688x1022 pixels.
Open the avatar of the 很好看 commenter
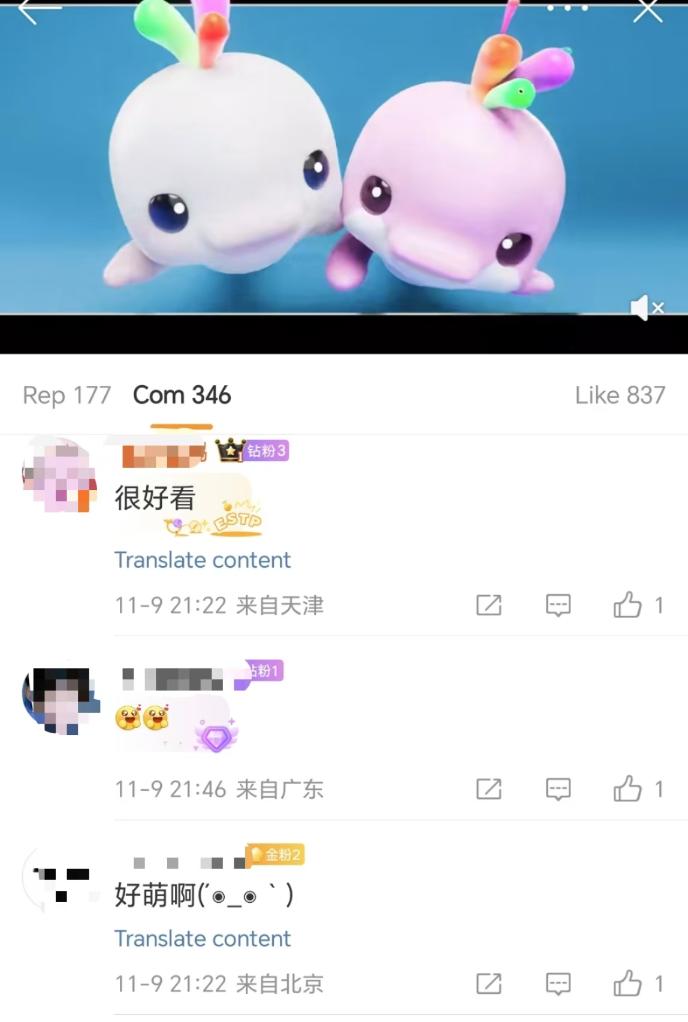click(59, 475)
